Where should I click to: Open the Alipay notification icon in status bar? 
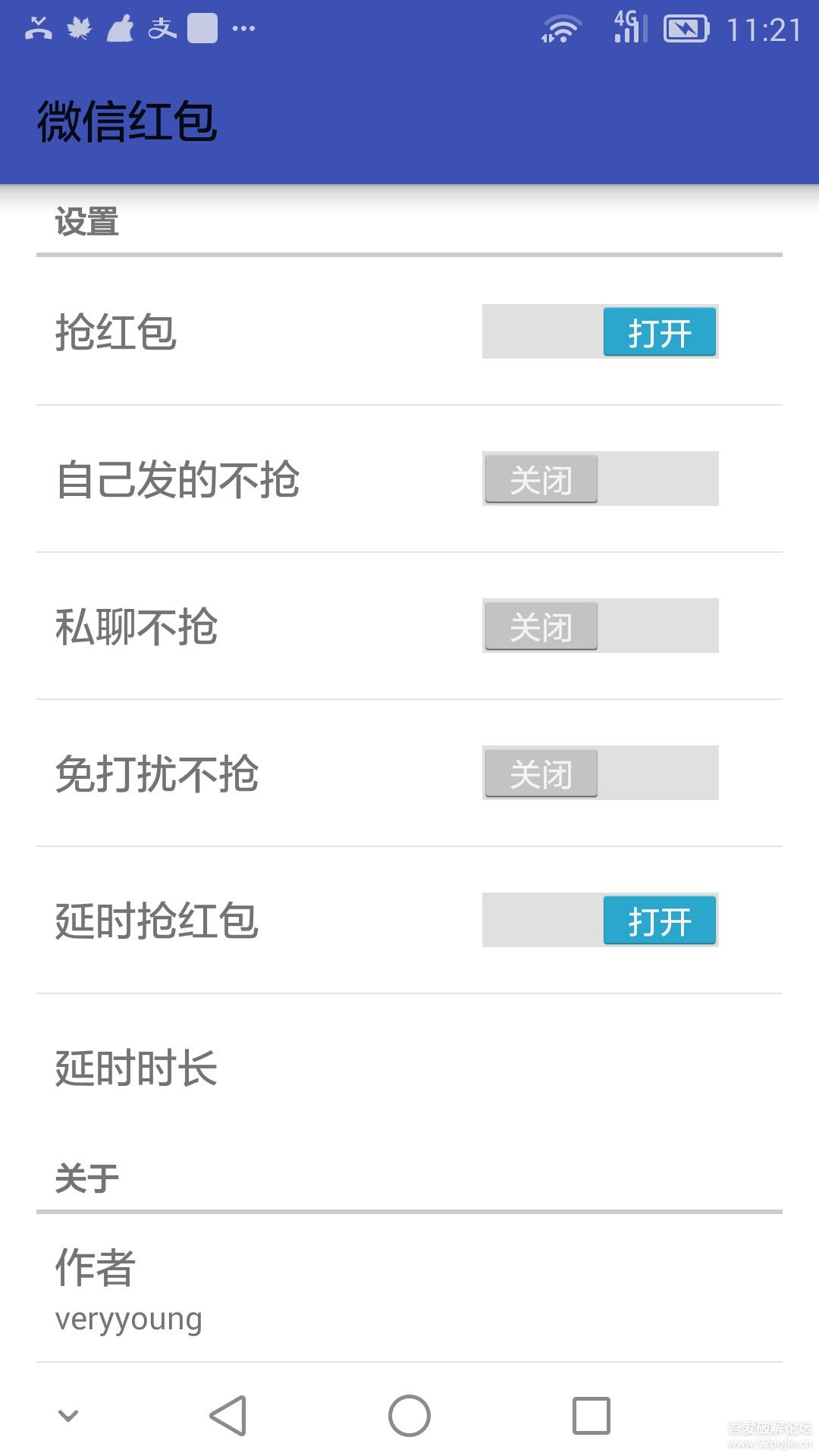pos(162,29)
